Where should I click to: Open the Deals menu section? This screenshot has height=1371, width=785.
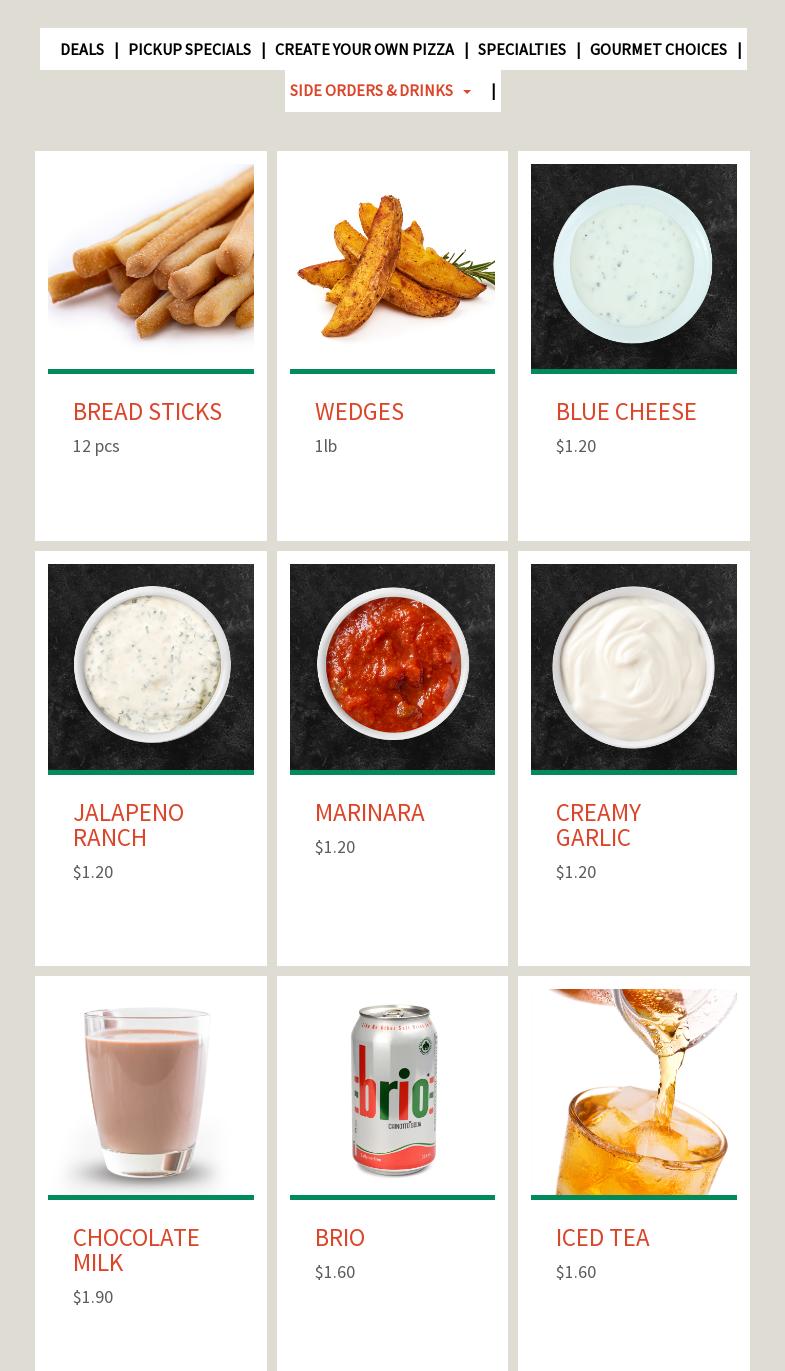tap(82, 49)
